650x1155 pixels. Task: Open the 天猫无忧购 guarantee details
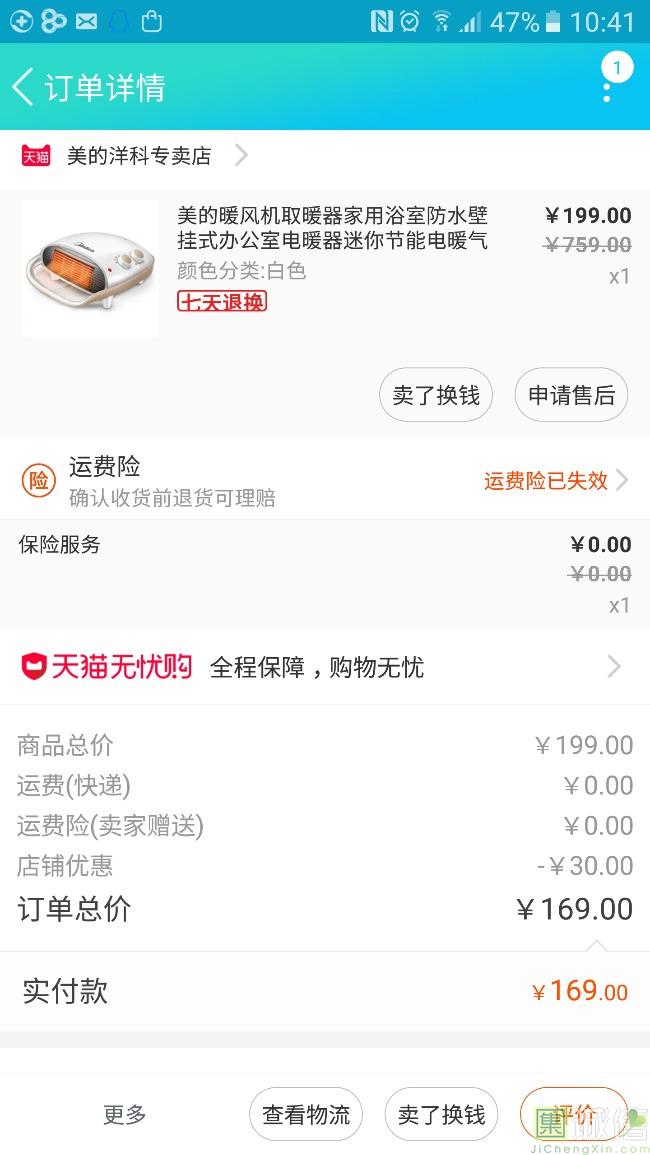click(x=325, y=667)
